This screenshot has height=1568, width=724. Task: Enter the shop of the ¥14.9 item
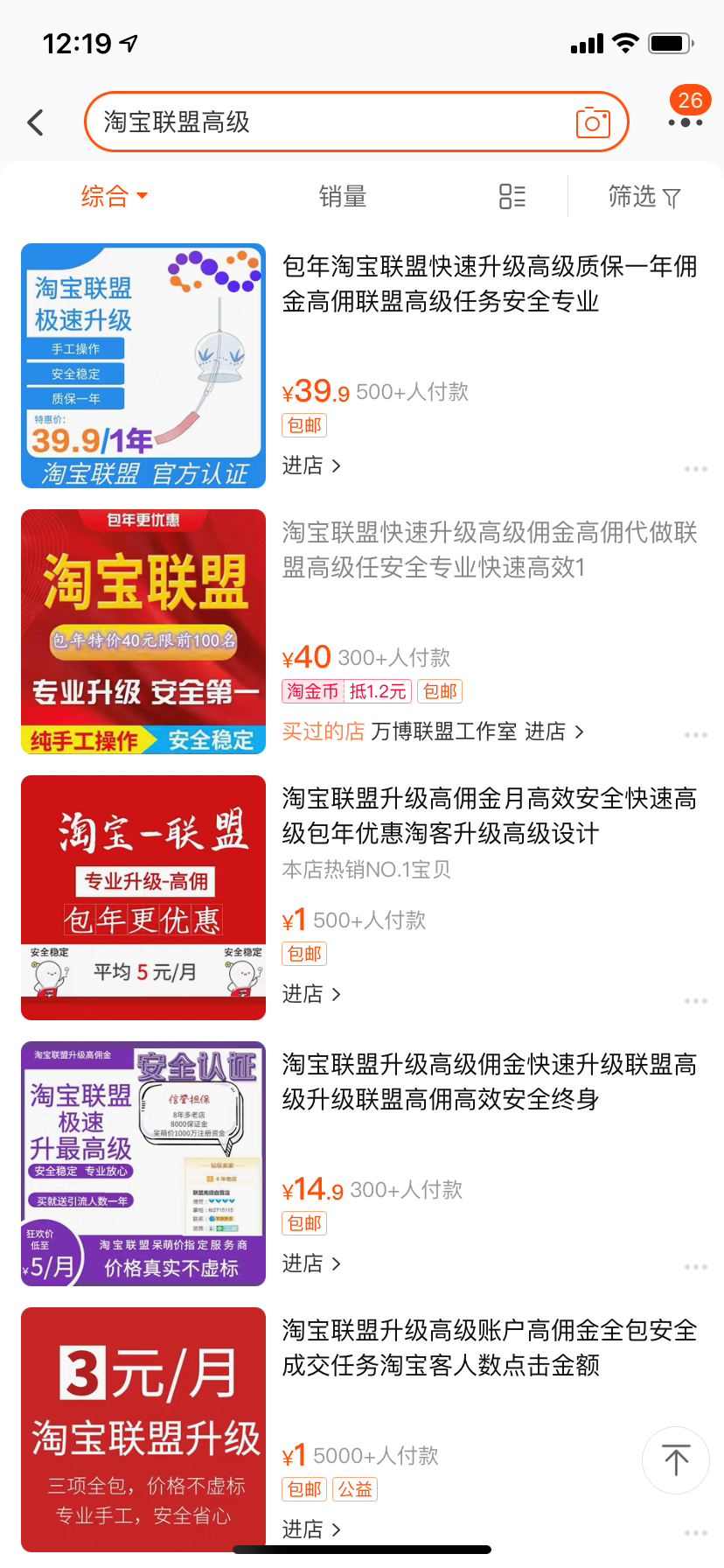tap(311, 1263)
